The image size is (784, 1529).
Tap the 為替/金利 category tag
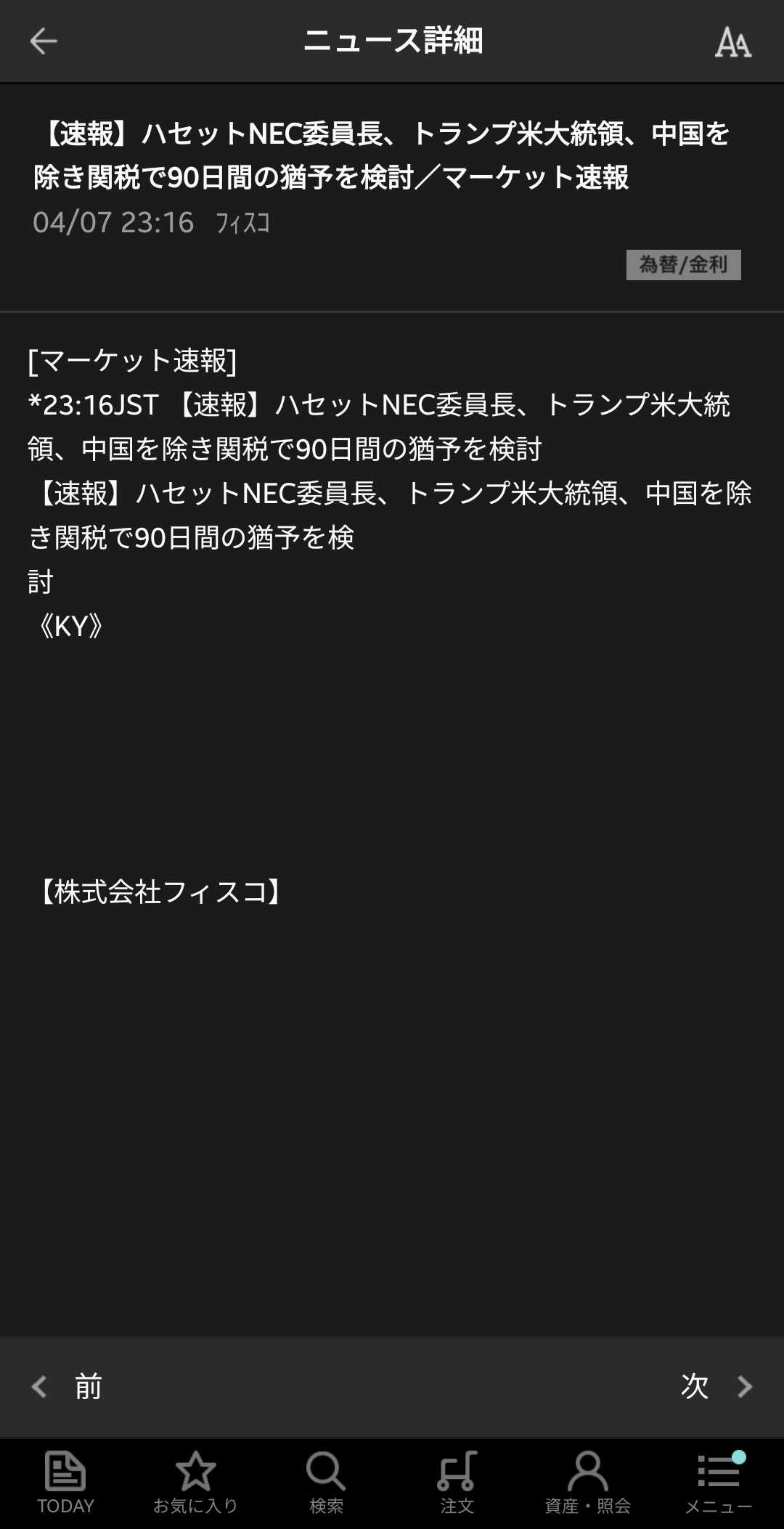683,265
